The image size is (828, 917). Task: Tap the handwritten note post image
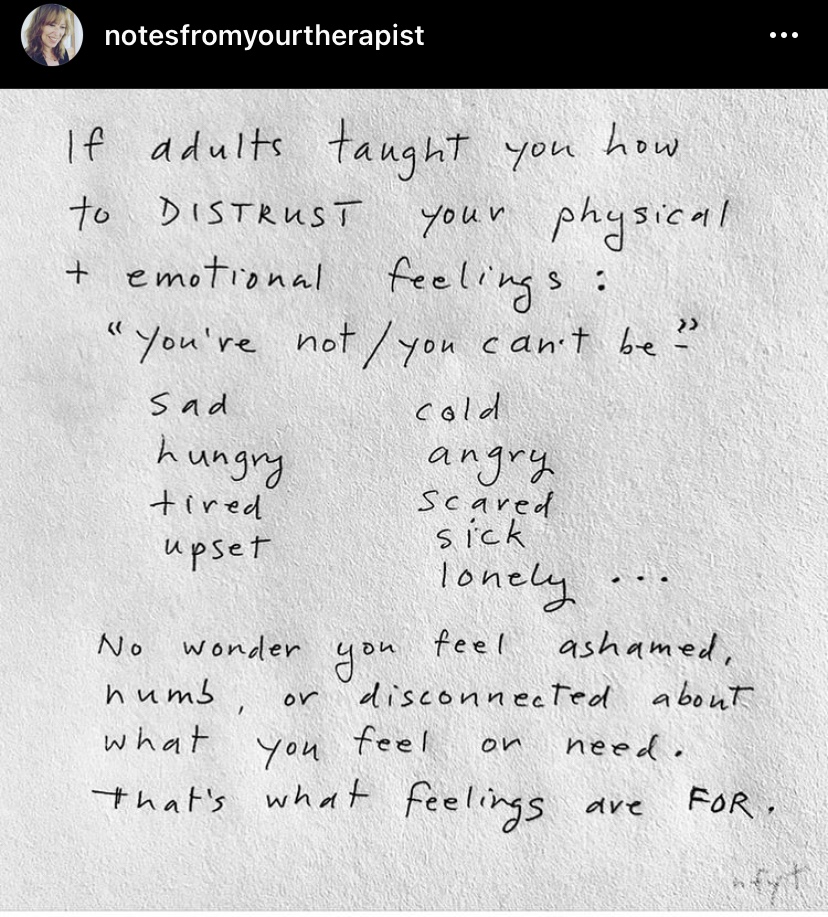tap(414, 500)
